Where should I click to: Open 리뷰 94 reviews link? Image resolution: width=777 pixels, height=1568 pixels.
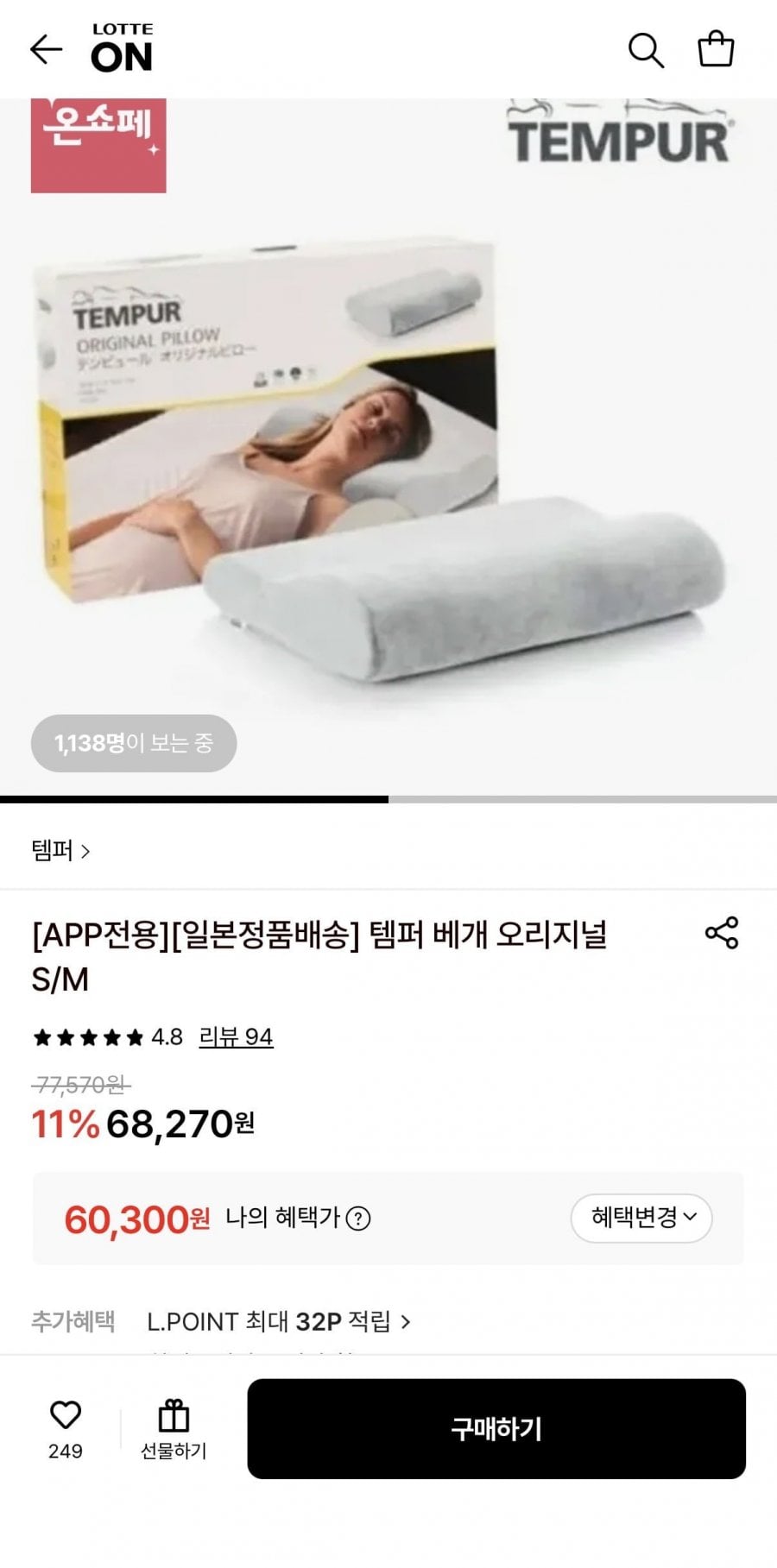[x=236, y=1036]
